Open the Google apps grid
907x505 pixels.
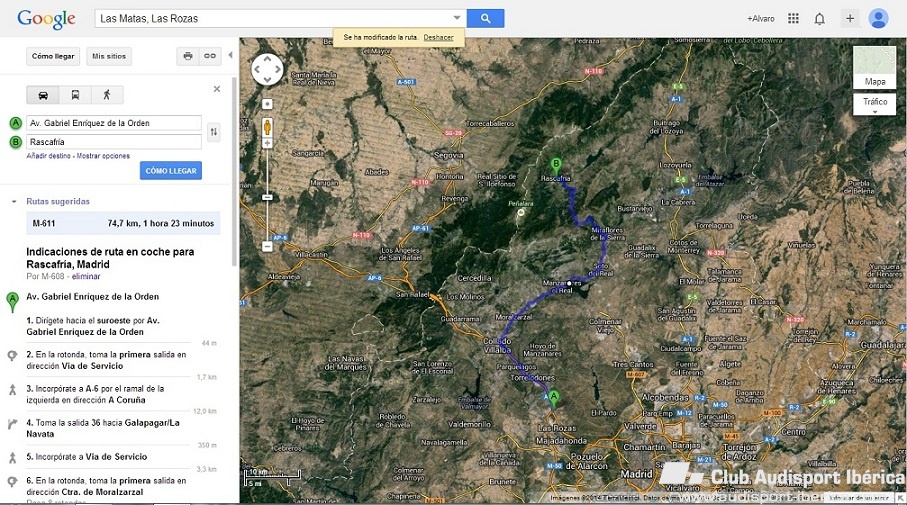[x=793, y=18]
